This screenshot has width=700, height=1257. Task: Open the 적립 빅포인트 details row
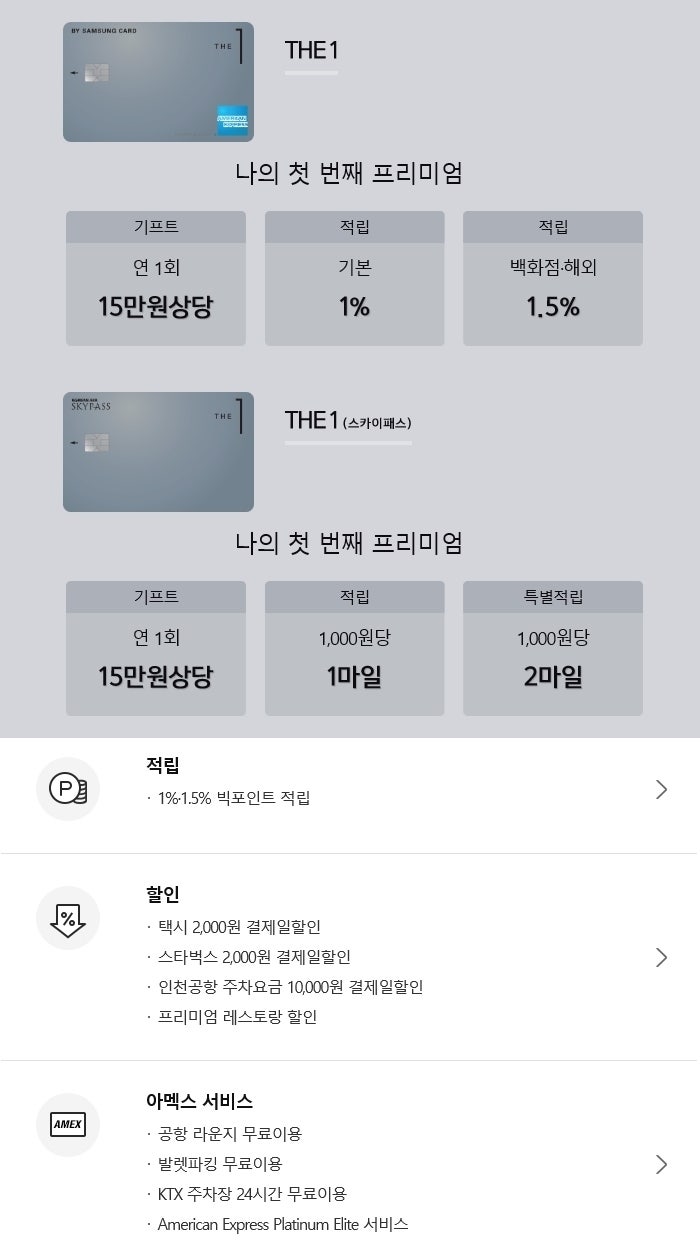(x=349, y=789)
